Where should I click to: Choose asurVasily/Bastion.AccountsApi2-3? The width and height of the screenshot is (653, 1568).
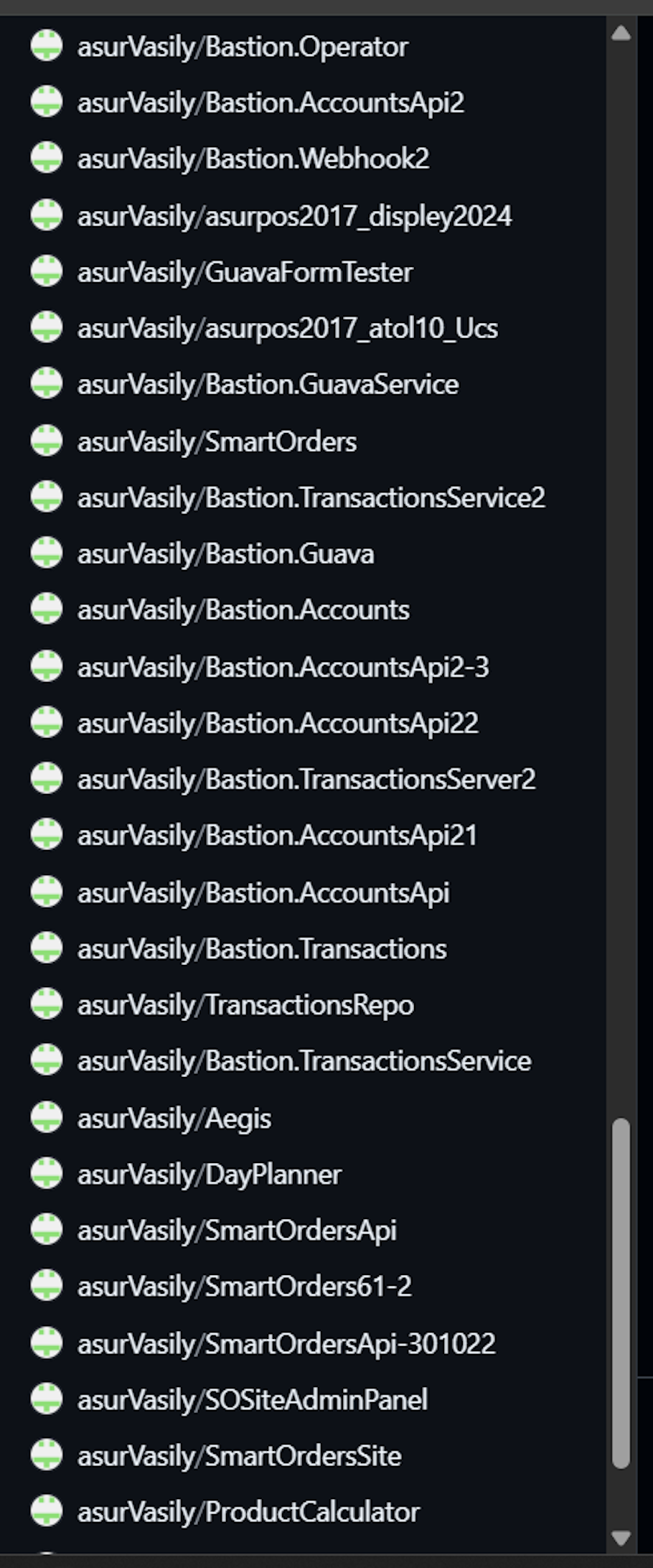coord(283,667)
